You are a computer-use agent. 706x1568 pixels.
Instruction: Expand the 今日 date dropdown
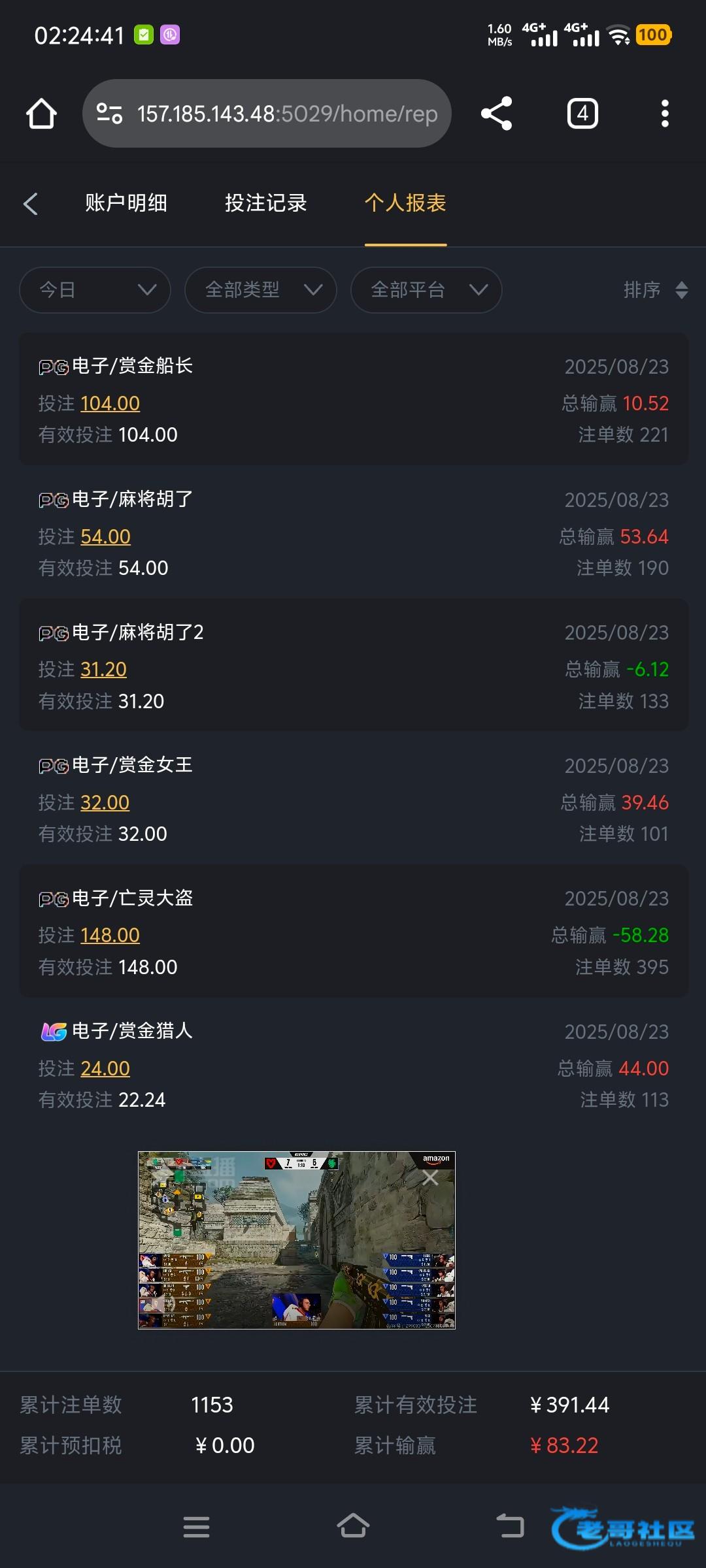(95, 289)
